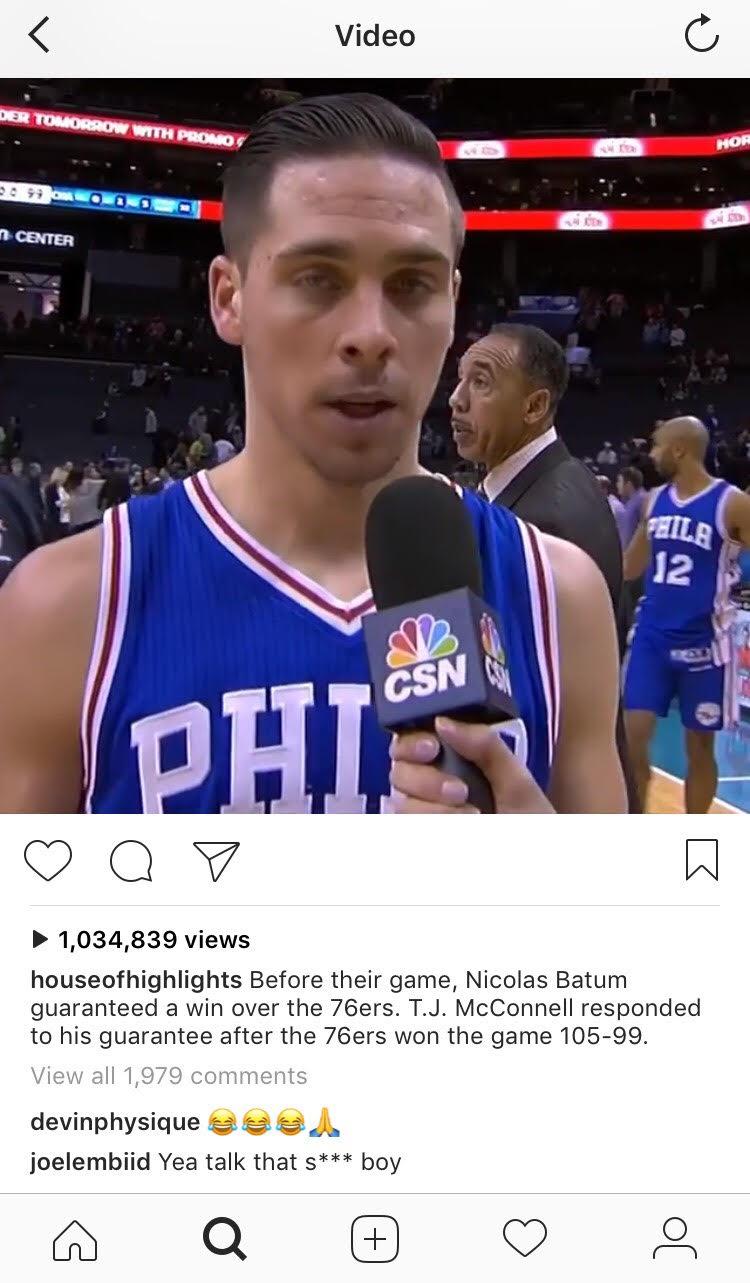The height and width of the screenshot is (1283, 750).
Task: Open devinphysique's profile
Action: [115, 1122]
